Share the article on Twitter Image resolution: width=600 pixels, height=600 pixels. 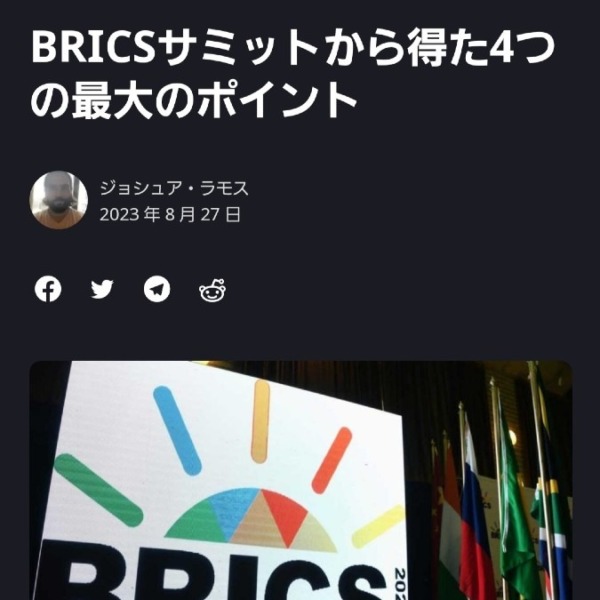[103, 290]
